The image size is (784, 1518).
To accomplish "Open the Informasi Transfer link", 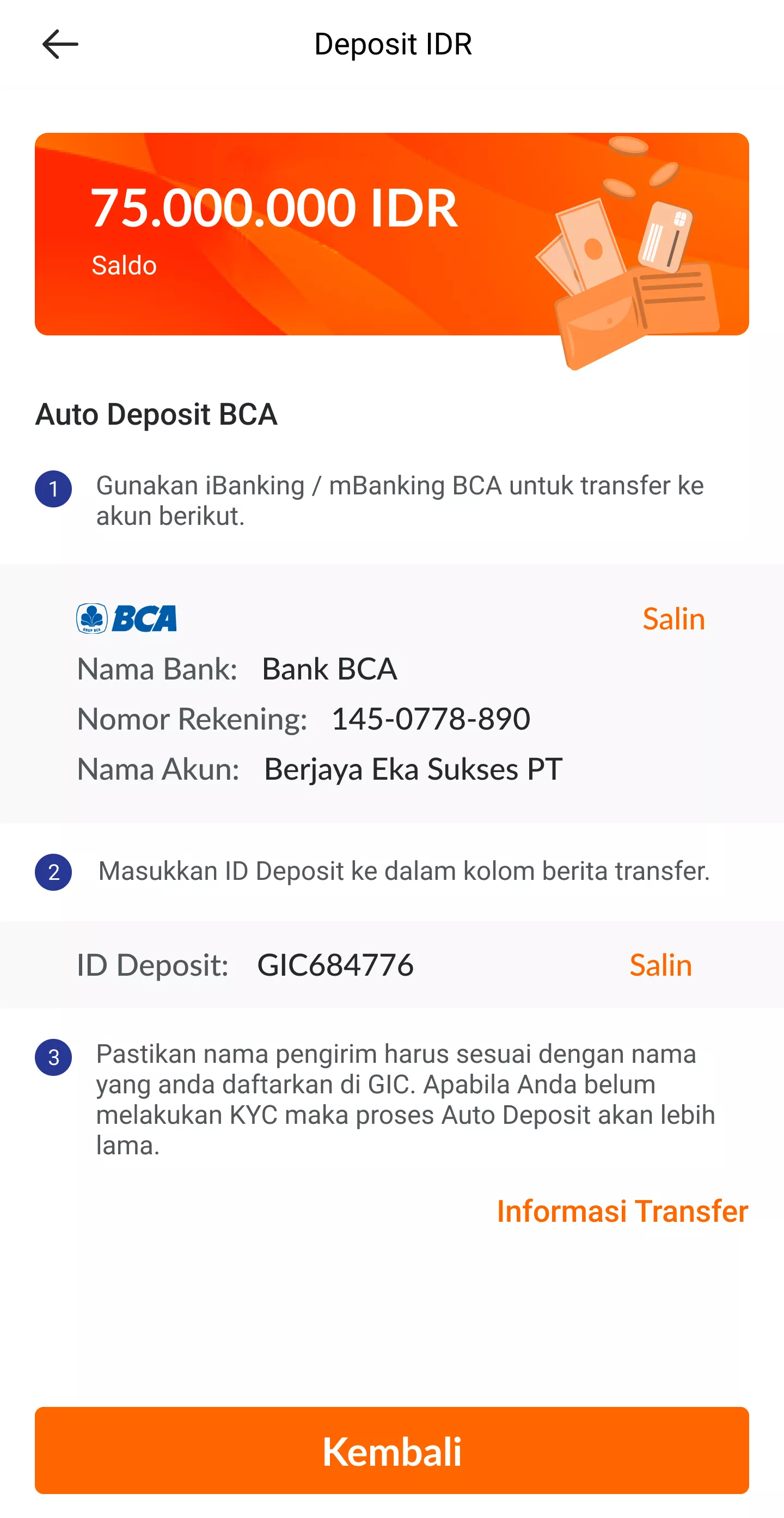I will coord(622,1211).
